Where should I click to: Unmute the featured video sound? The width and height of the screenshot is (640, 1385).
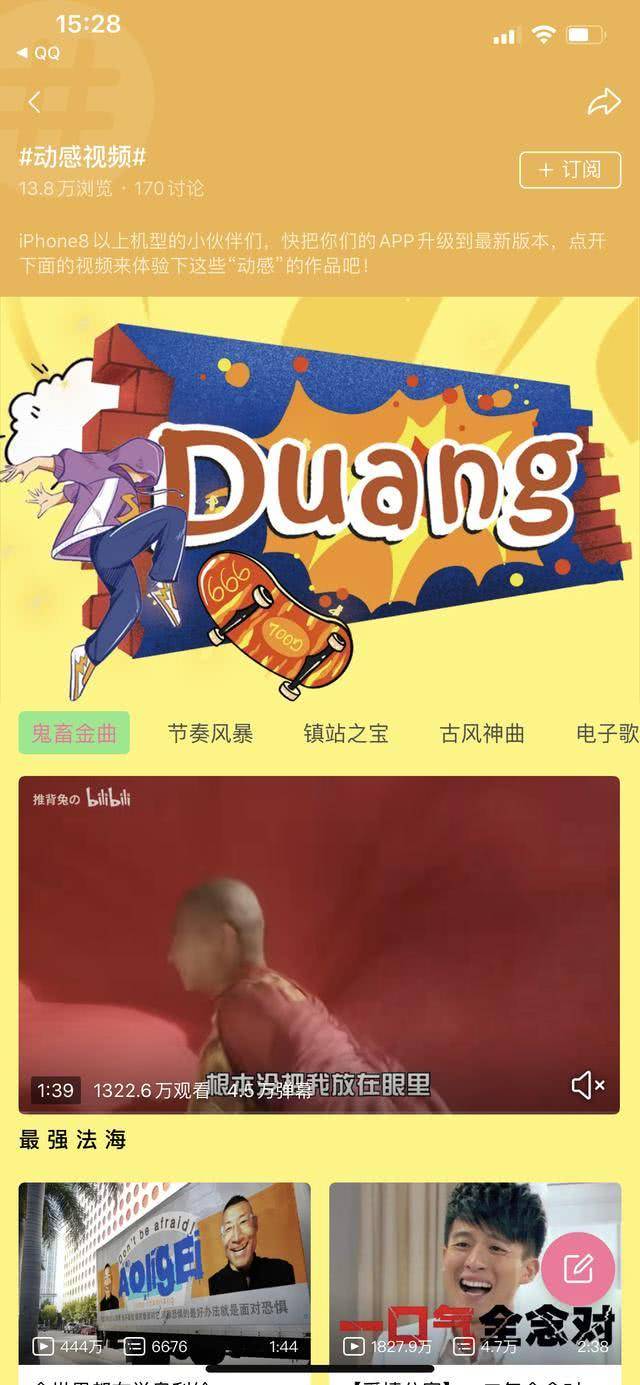pyautogui.click(x=587, y=1085)
